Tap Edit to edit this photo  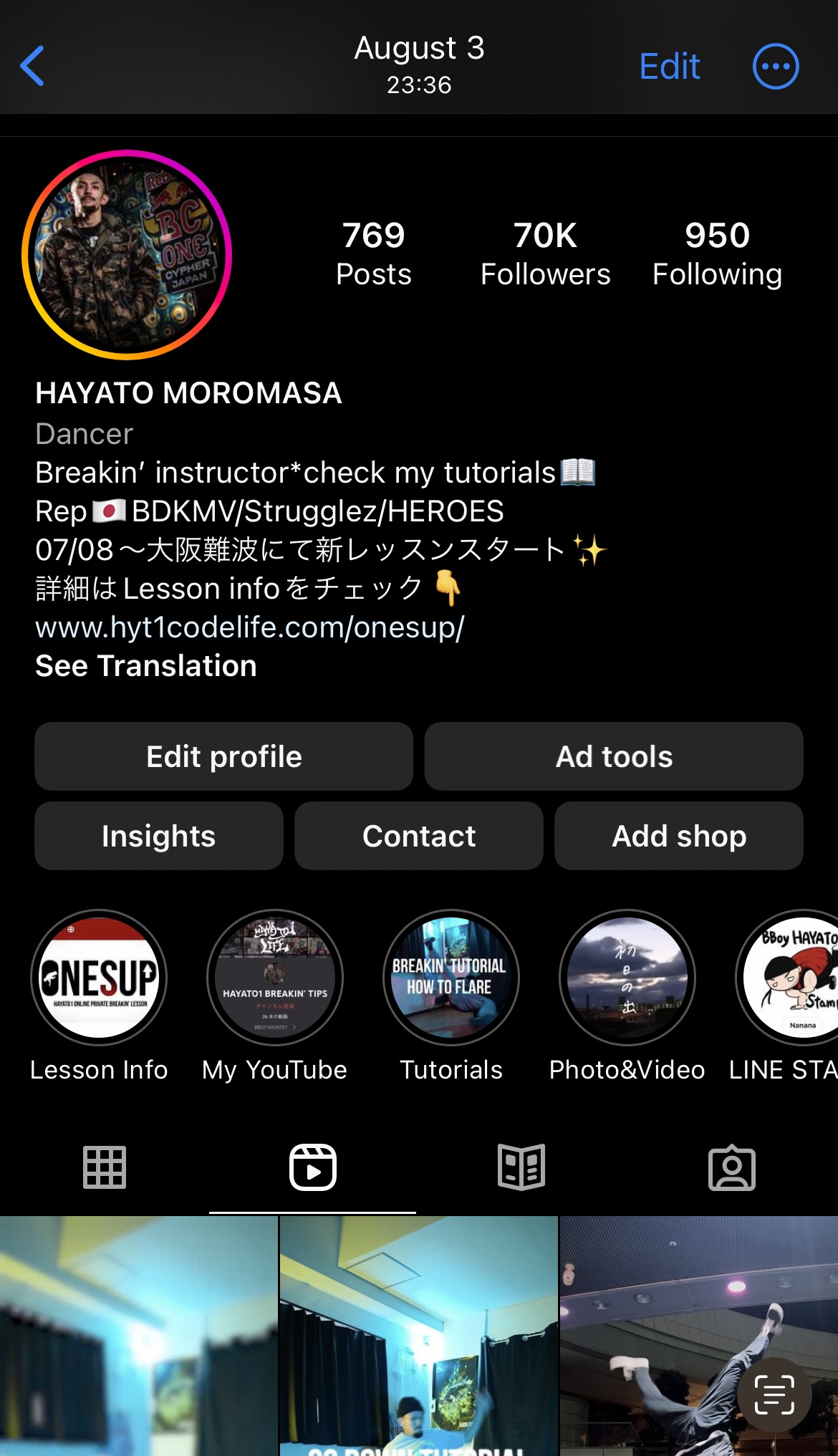click(x=669, y=67)
